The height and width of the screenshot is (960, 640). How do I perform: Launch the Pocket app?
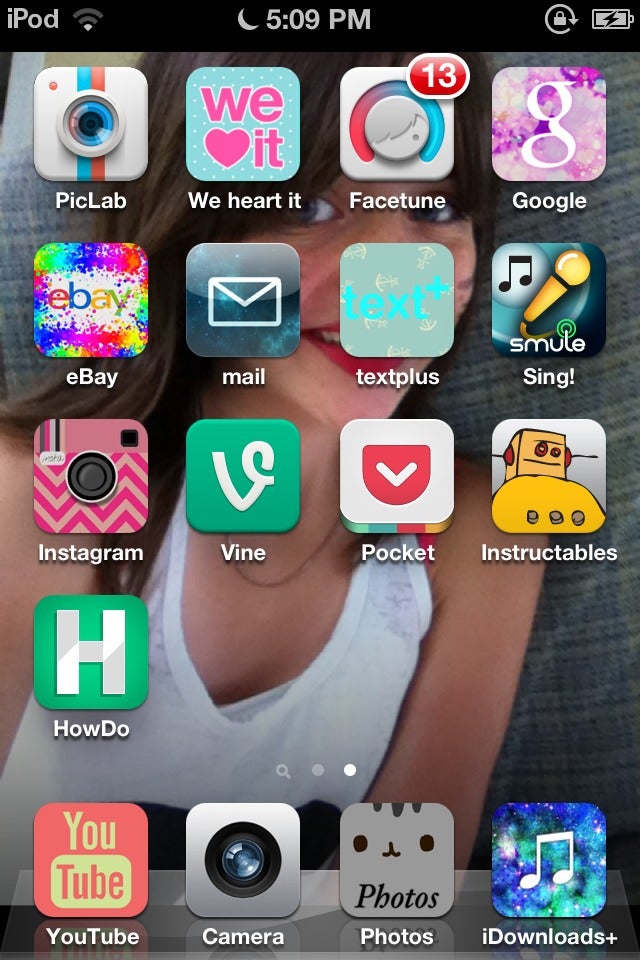pos(397,476)
